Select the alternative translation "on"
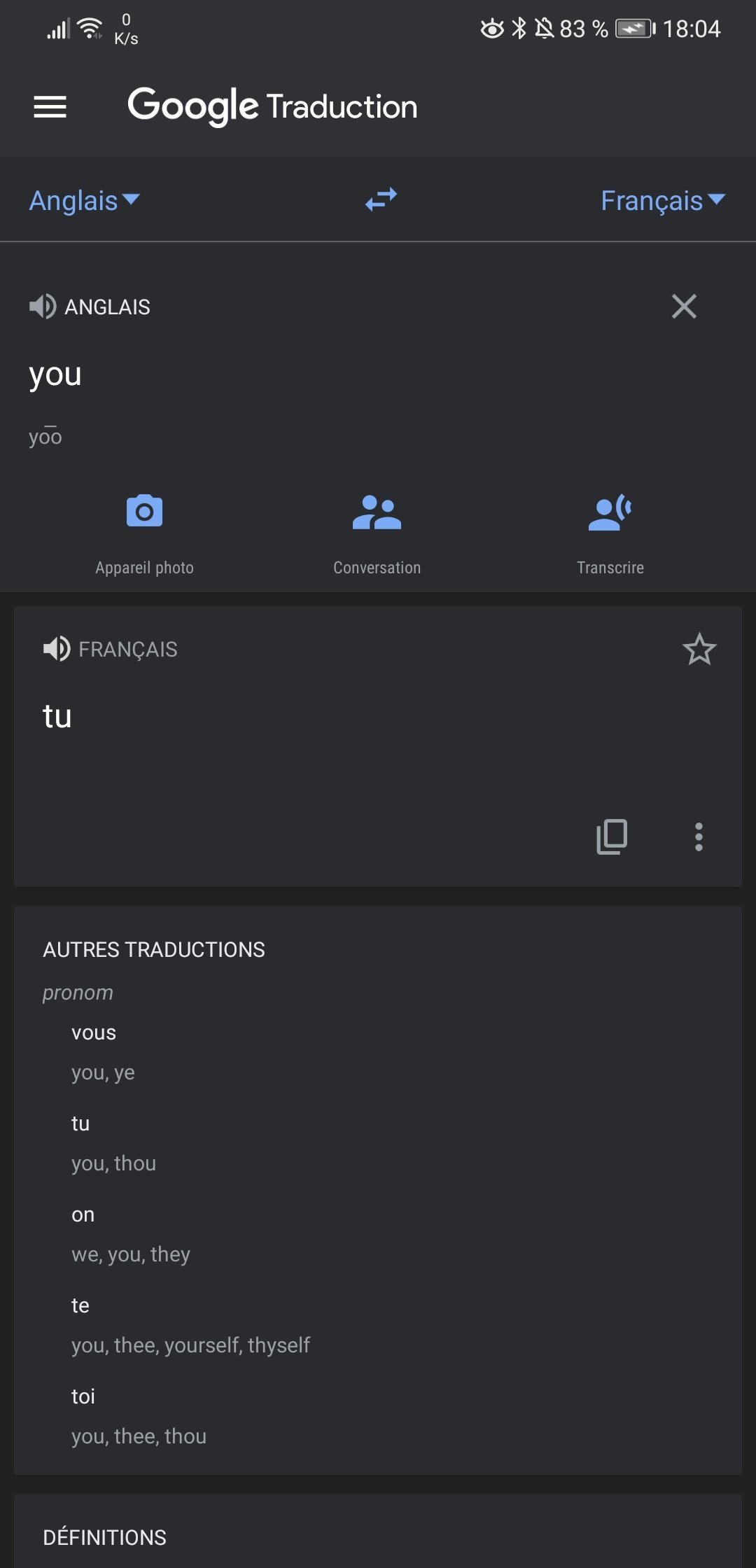The height and width of the screenshot is (1568, 756). pos(83,1214)
